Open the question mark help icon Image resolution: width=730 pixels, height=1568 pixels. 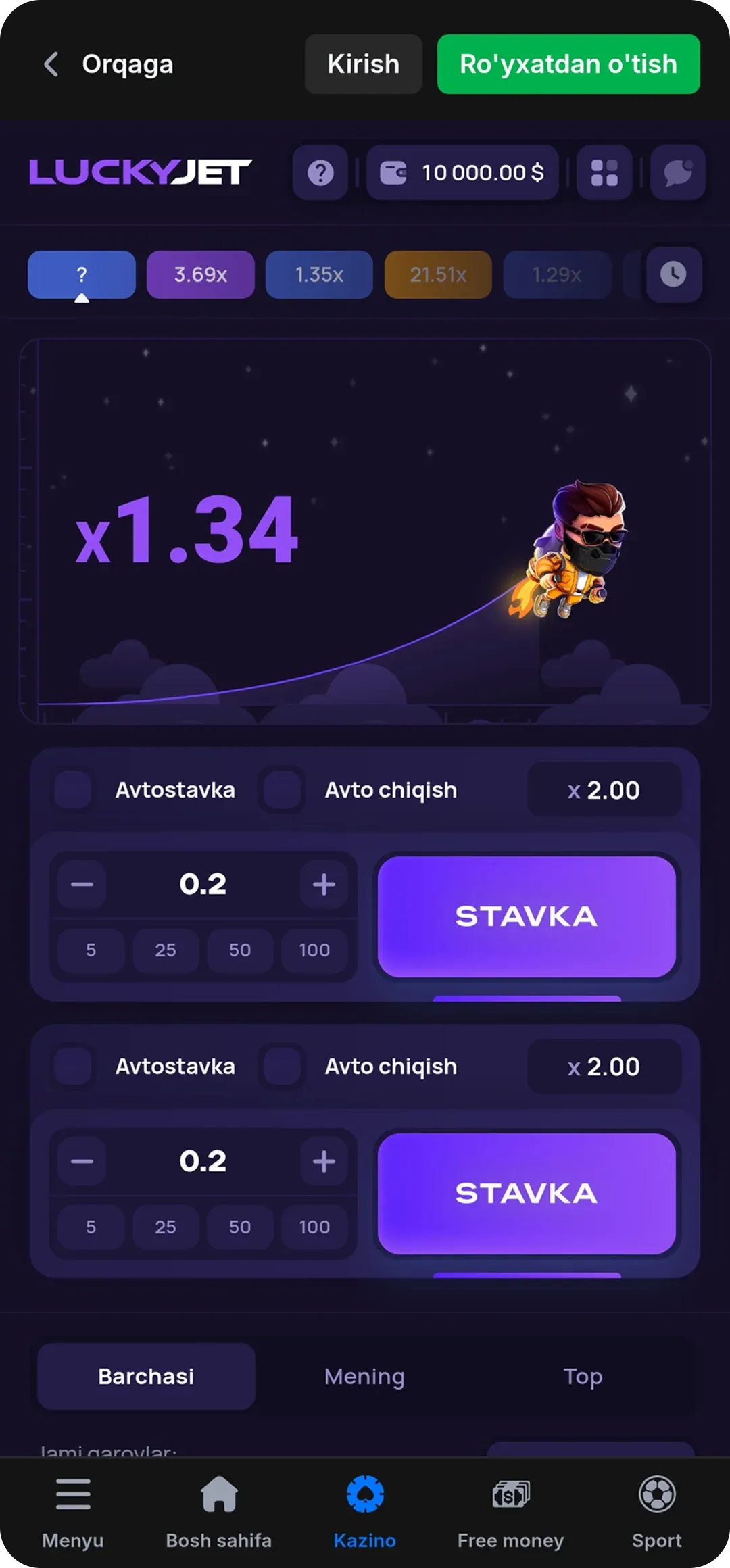point(320,173)
